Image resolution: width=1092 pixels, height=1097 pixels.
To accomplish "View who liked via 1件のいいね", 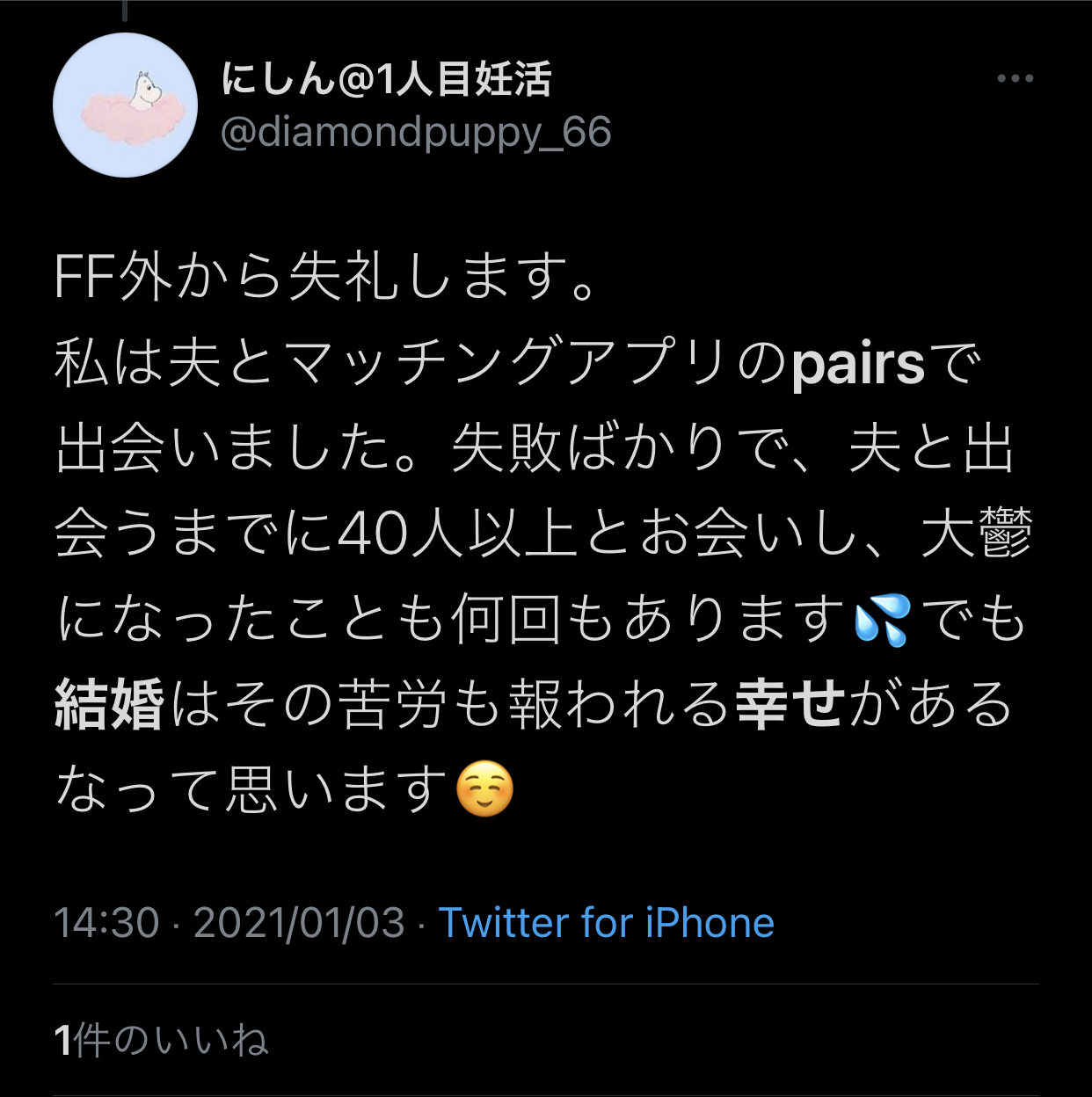I will 161,1041.
